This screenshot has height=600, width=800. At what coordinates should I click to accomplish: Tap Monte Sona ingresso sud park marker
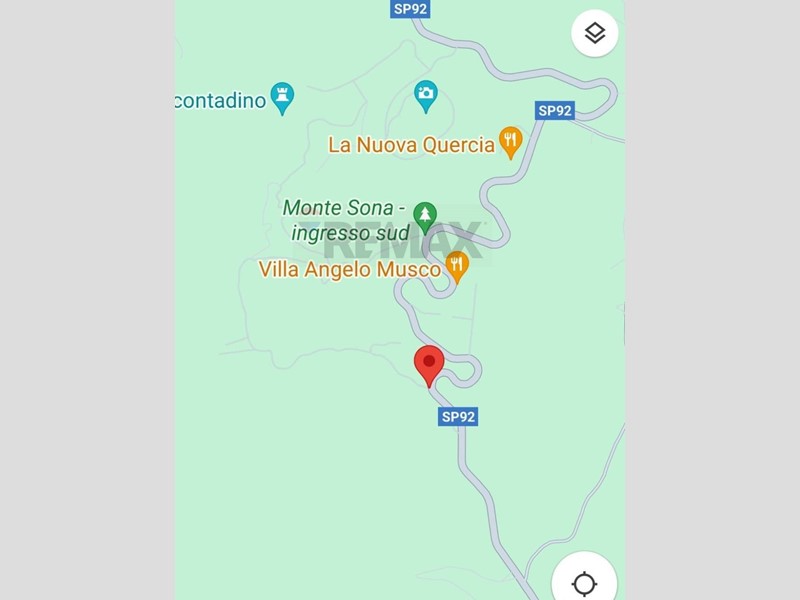click(426, 215)
